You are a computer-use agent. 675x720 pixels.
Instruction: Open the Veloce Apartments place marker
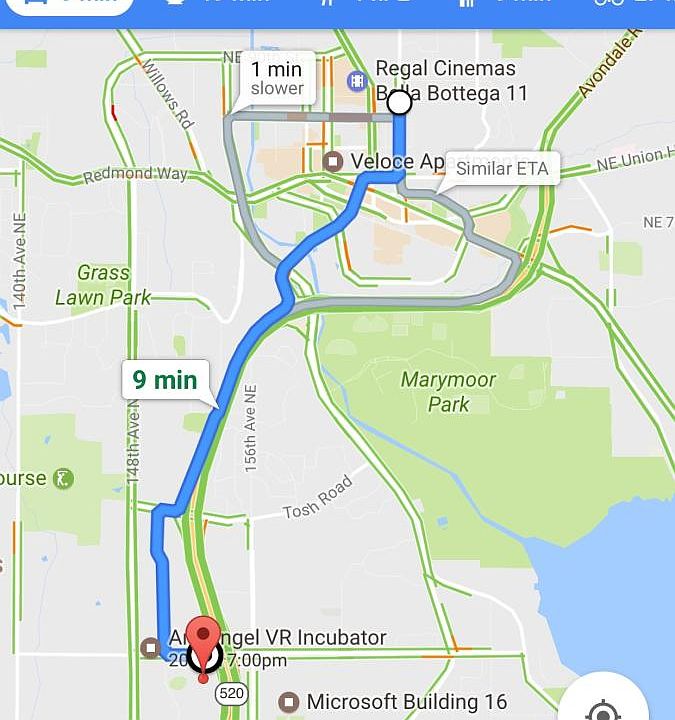click(335, 161)
